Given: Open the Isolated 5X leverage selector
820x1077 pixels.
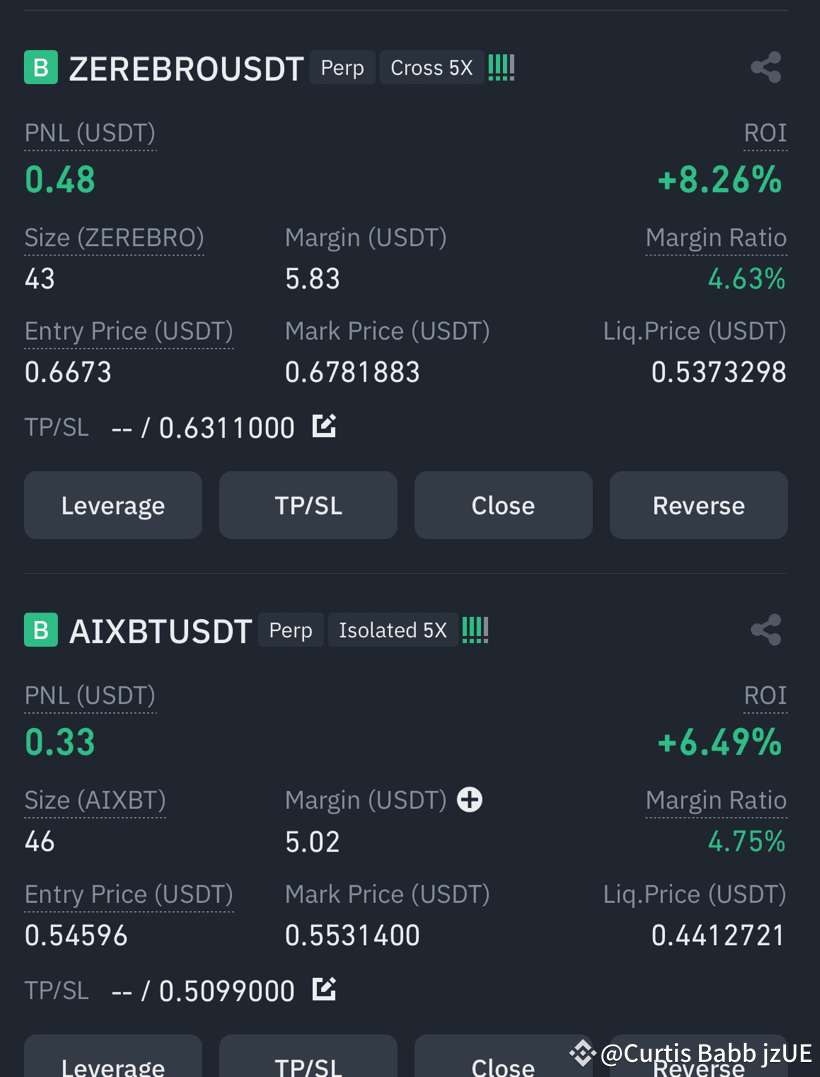Looking at the screenshot, I should [392, 630].
